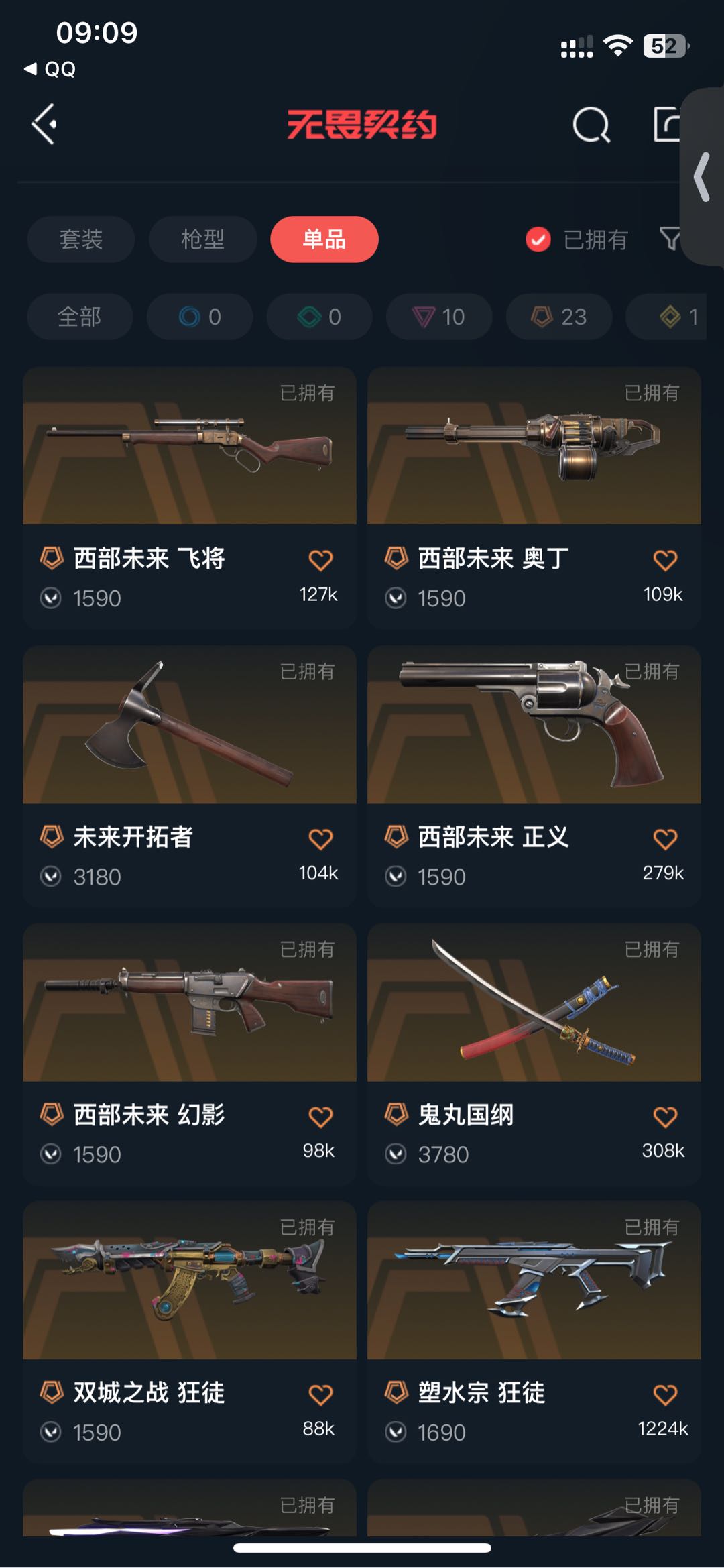The width and height of the screenshot is (724, 1568).
Task: Switch to the 套装 tab
Action: pos(81,239)
